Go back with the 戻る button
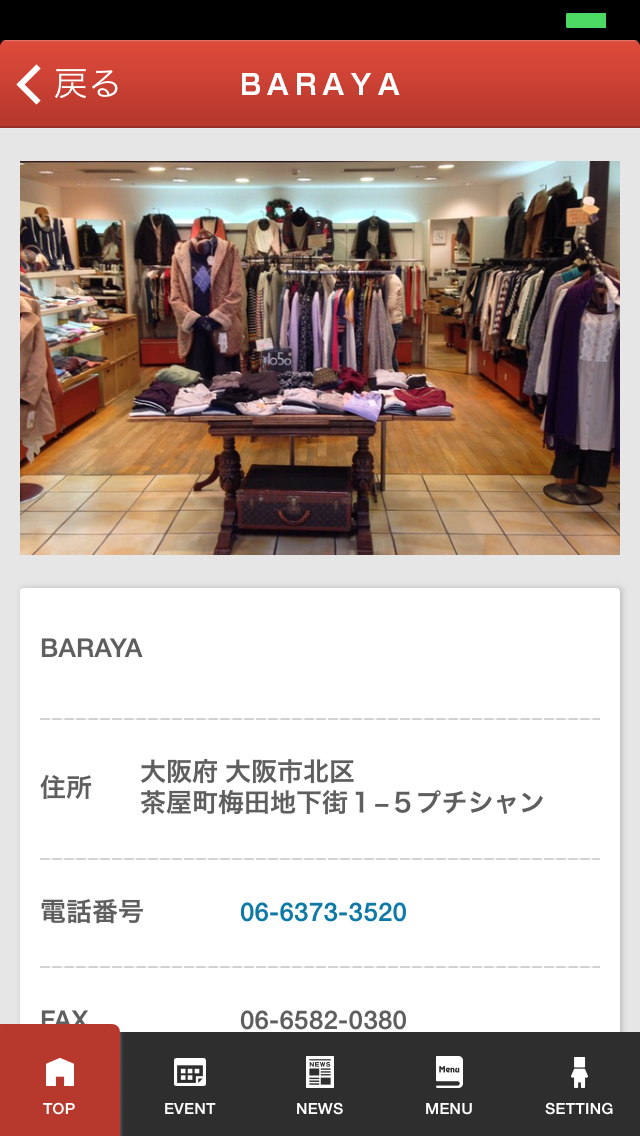 tap(67, 84)
